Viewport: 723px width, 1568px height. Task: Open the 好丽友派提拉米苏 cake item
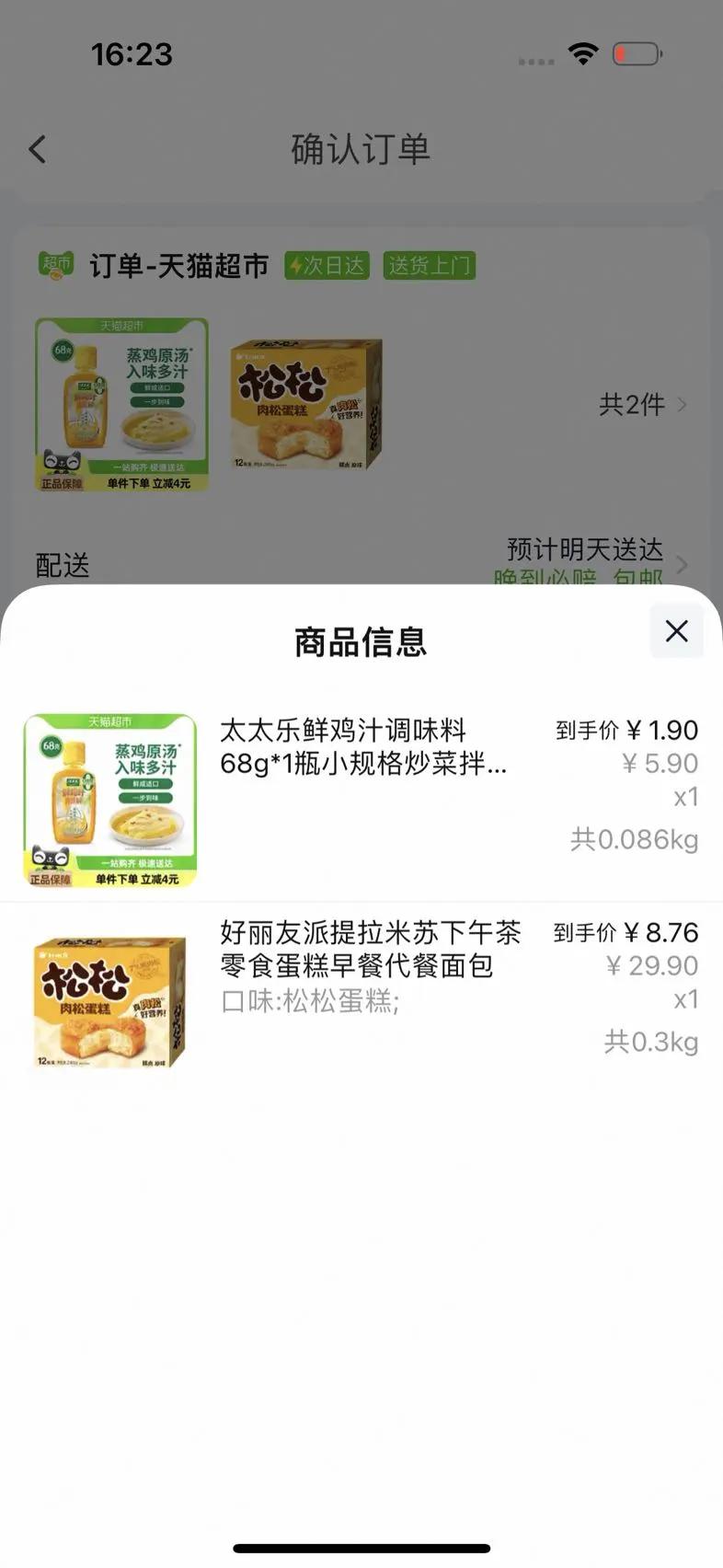370,950
